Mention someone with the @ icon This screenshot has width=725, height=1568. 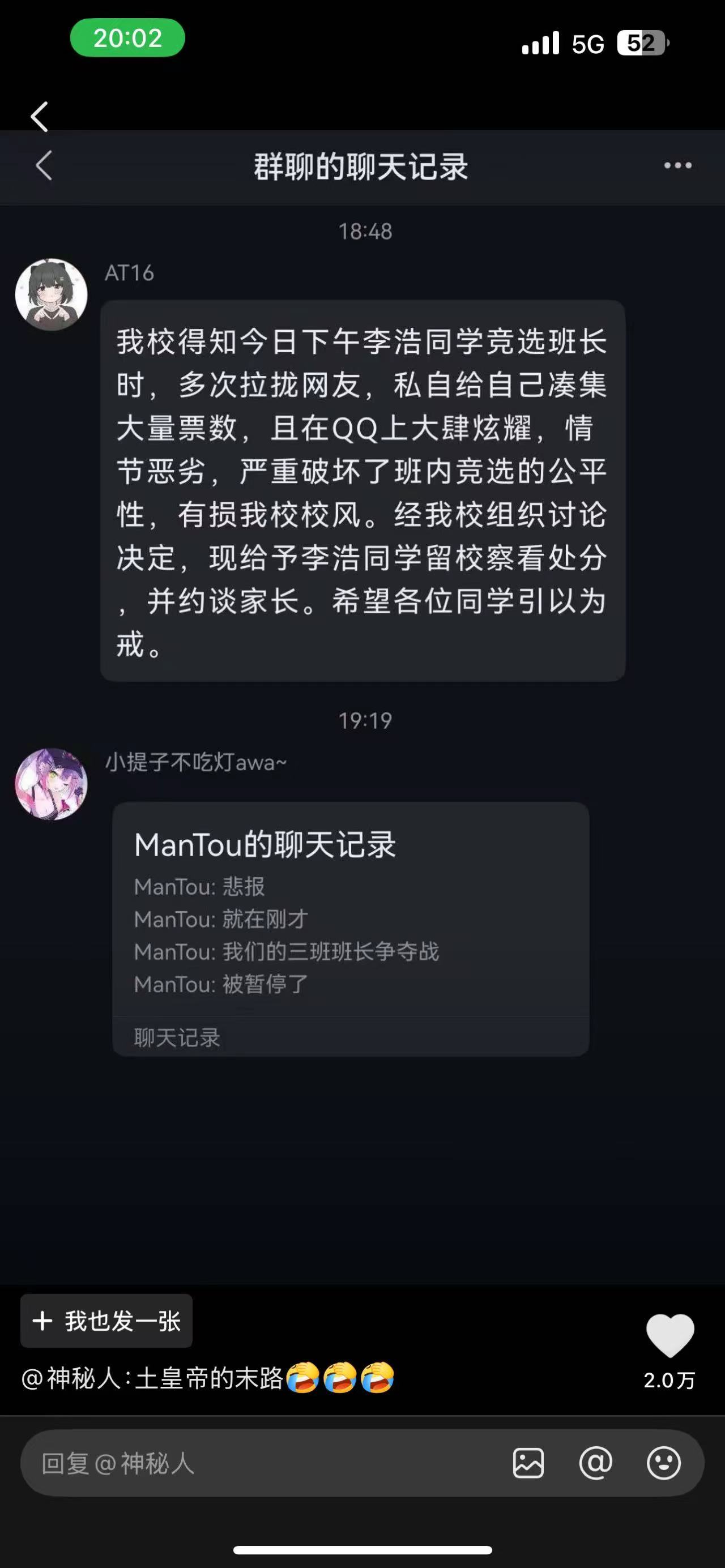tap(595, 1462)
